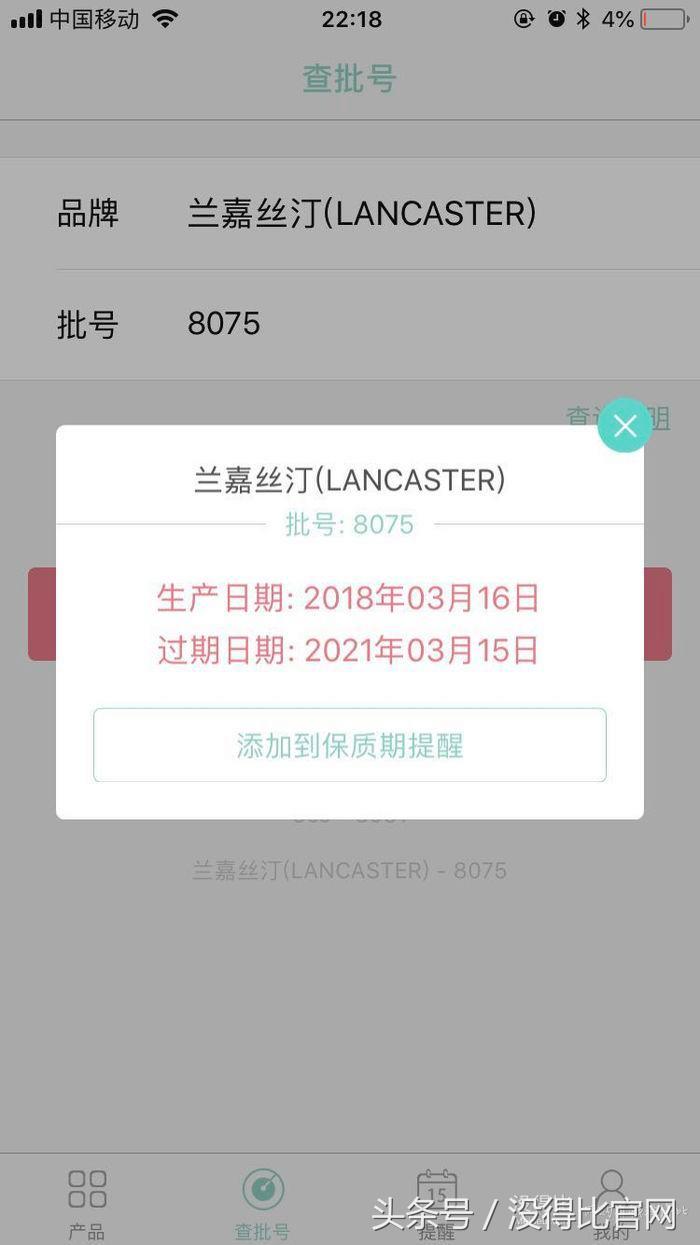Close the batch result dialog

(x=625, y=426)
